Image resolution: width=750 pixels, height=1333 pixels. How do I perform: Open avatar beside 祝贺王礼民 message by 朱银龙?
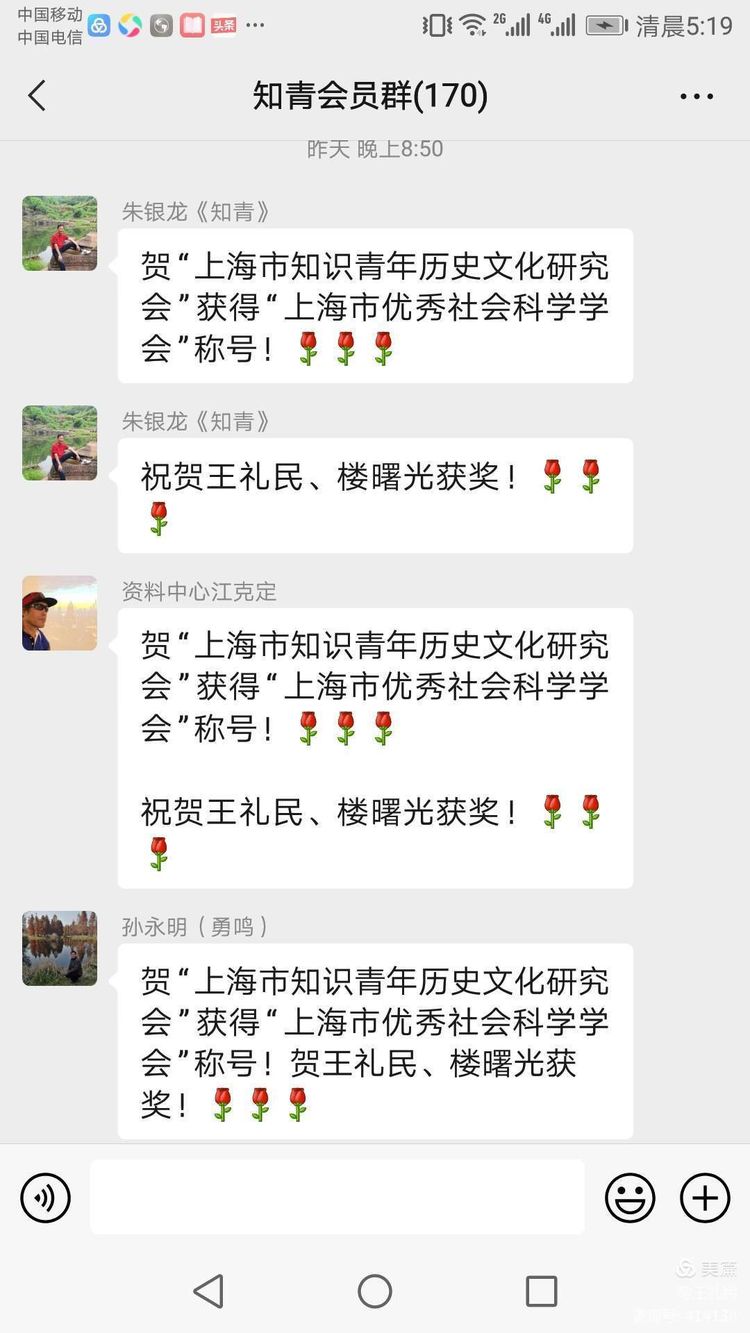point(60,443)
